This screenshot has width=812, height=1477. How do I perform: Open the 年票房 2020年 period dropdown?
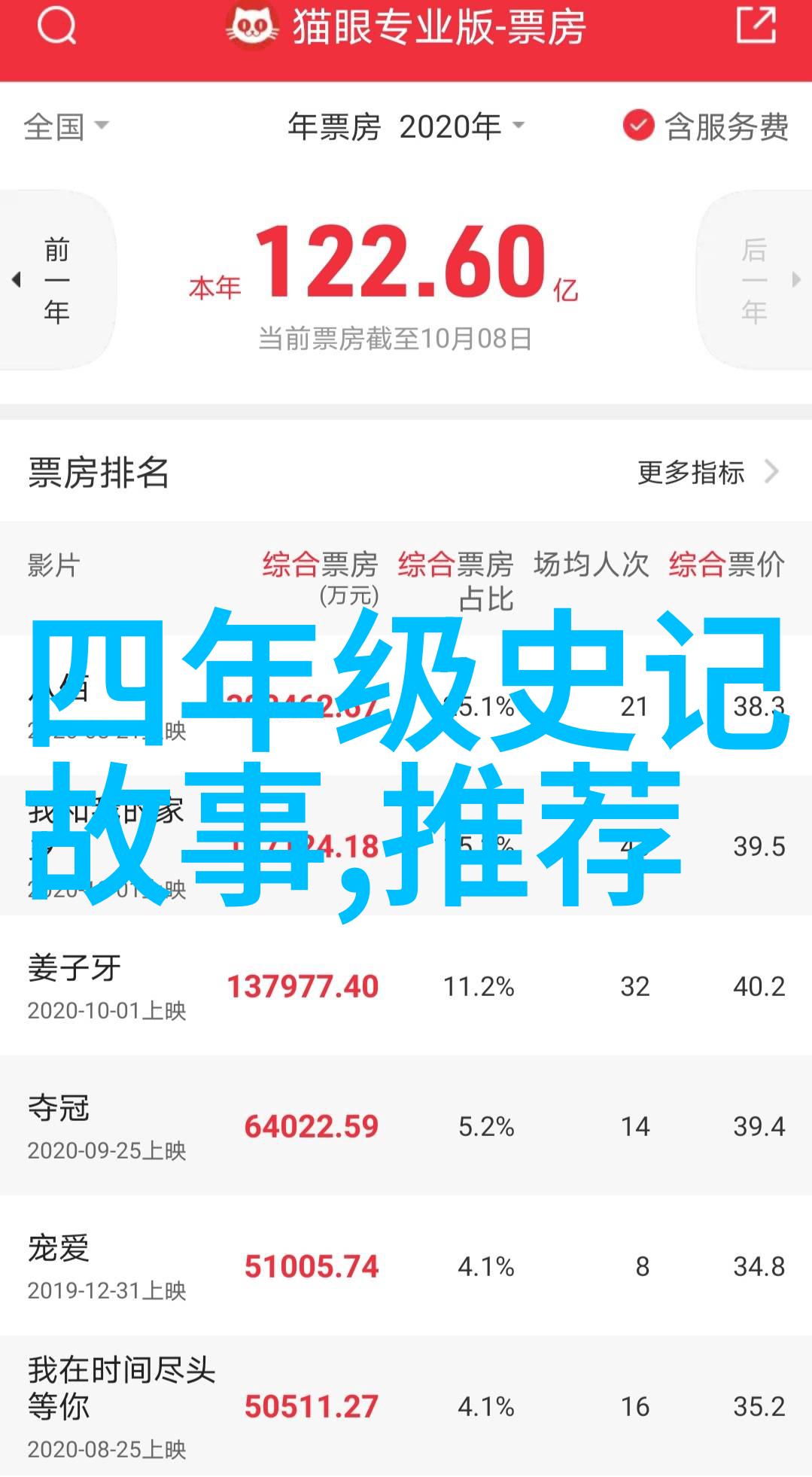coord(406,126)
